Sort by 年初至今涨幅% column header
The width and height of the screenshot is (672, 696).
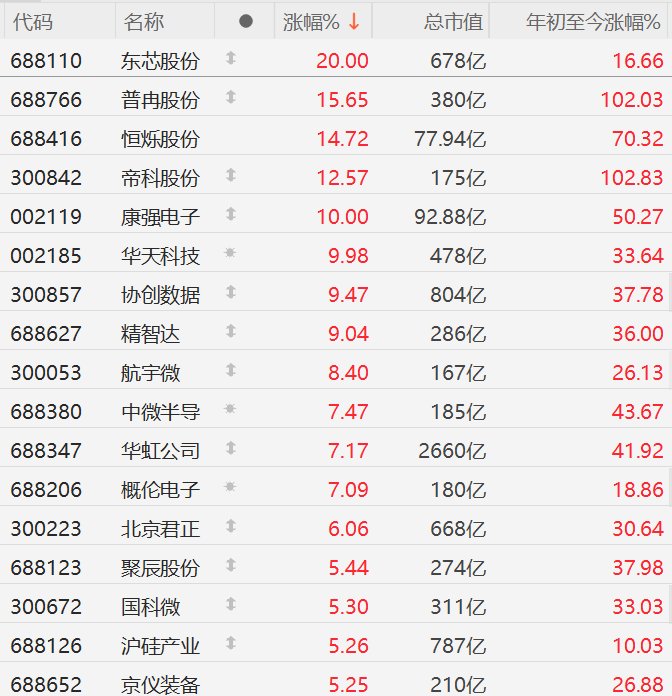(x=594, y=21)
